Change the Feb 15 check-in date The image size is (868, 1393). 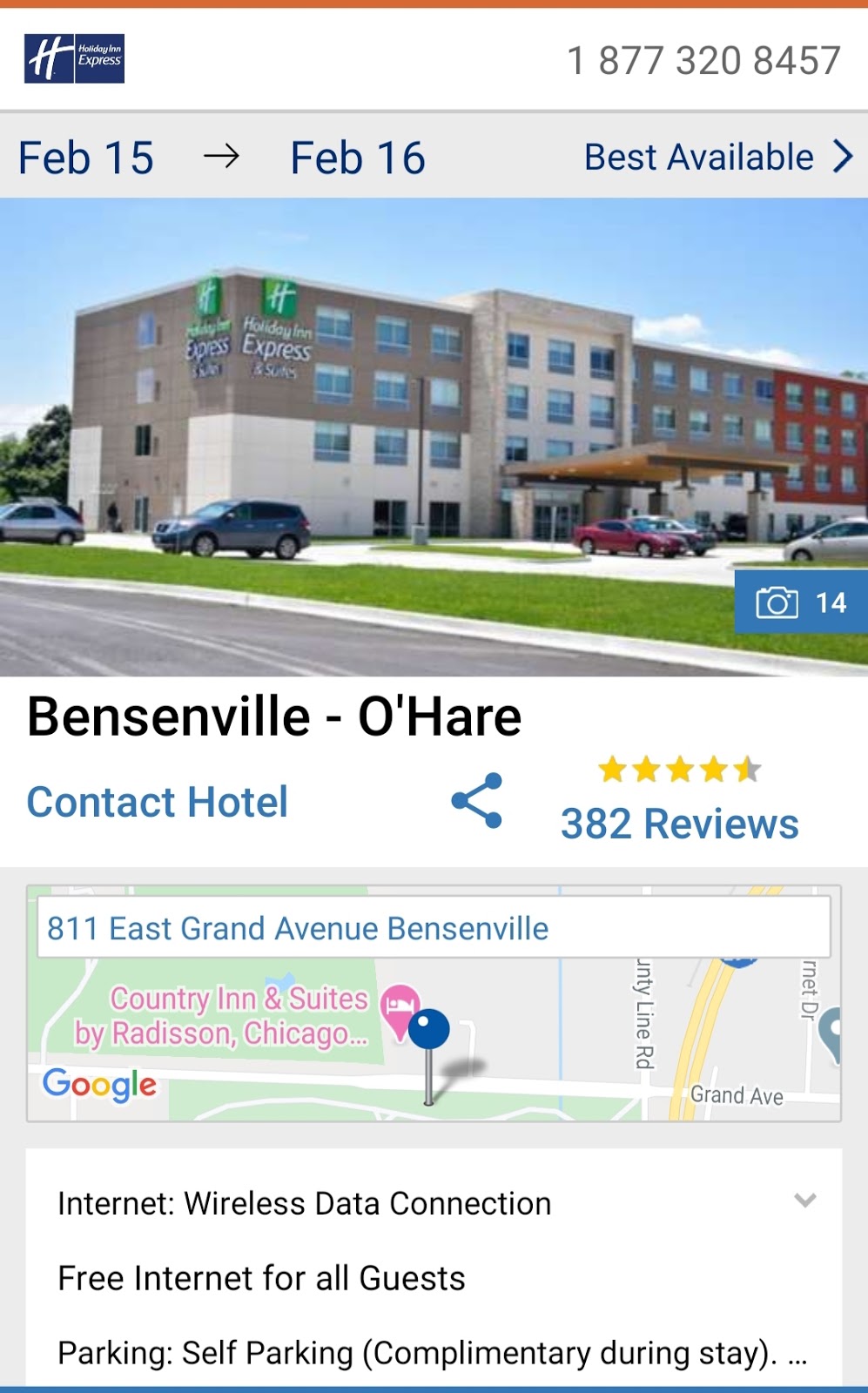pyautogui.click(x=86, y=158)
